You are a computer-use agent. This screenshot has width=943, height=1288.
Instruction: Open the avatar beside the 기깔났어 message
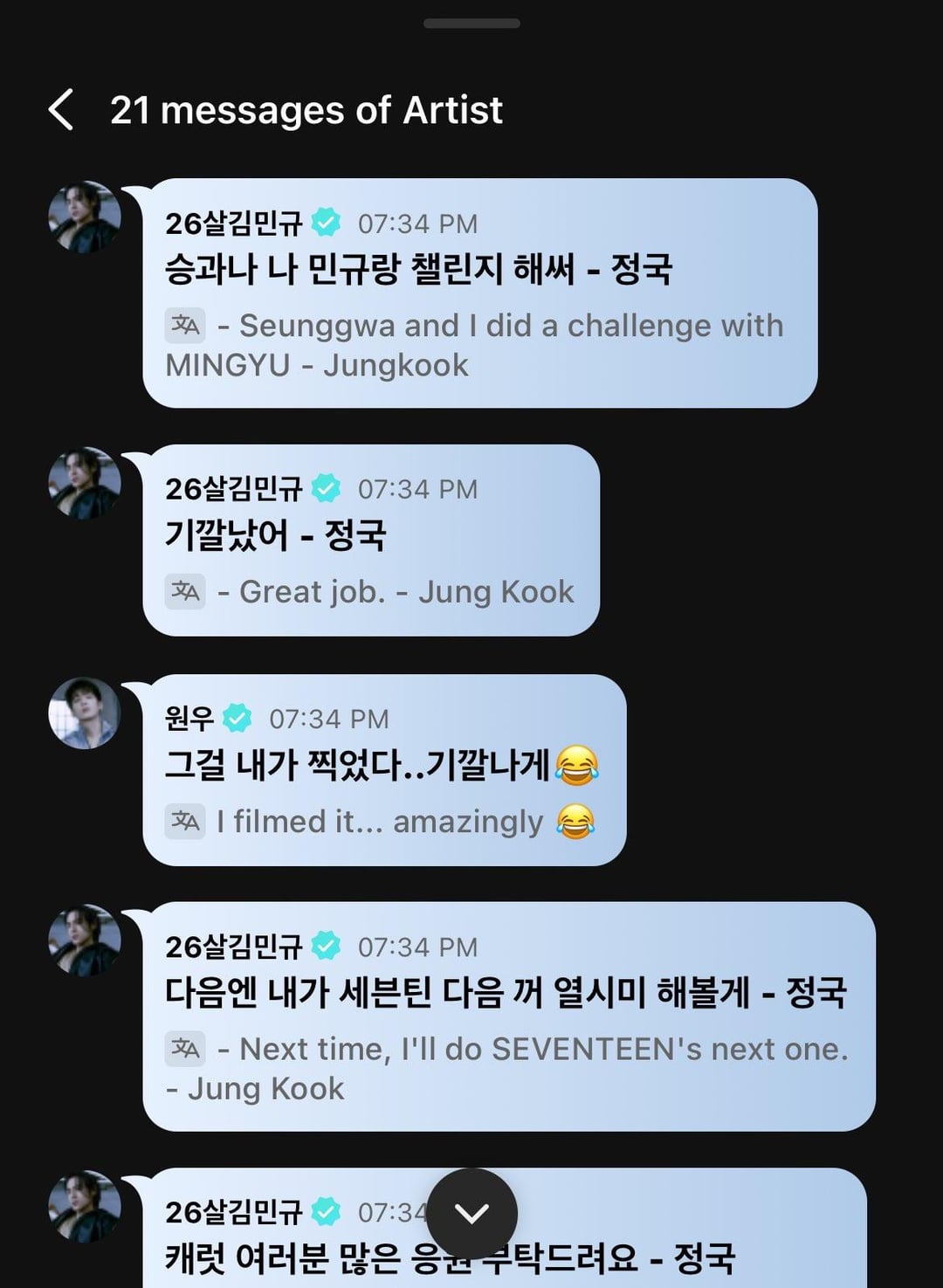(x=85, y=483)
